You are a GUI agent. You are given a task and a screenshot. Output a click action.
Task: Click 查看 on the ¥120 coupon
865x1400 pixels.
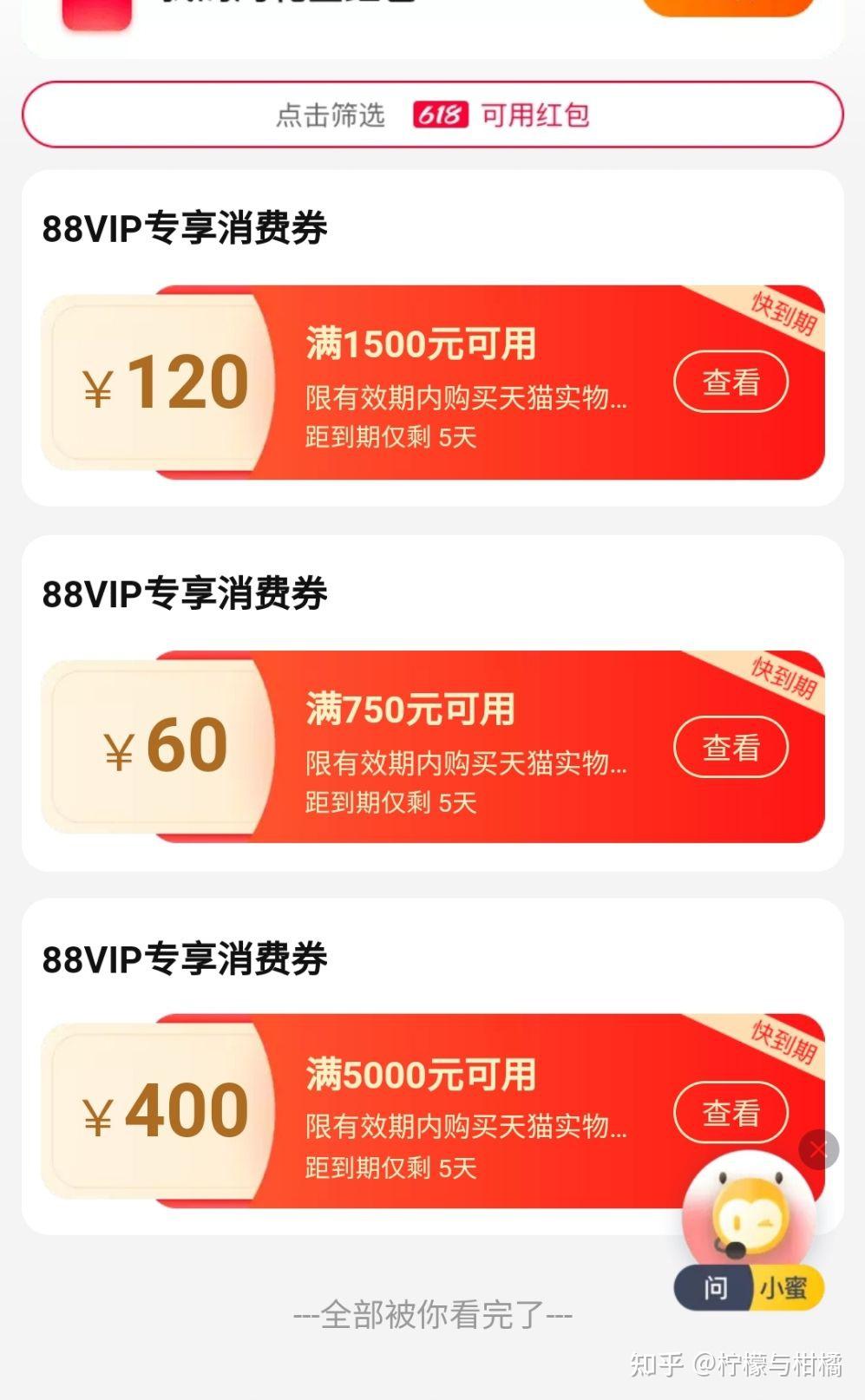(x=731, y=381)
